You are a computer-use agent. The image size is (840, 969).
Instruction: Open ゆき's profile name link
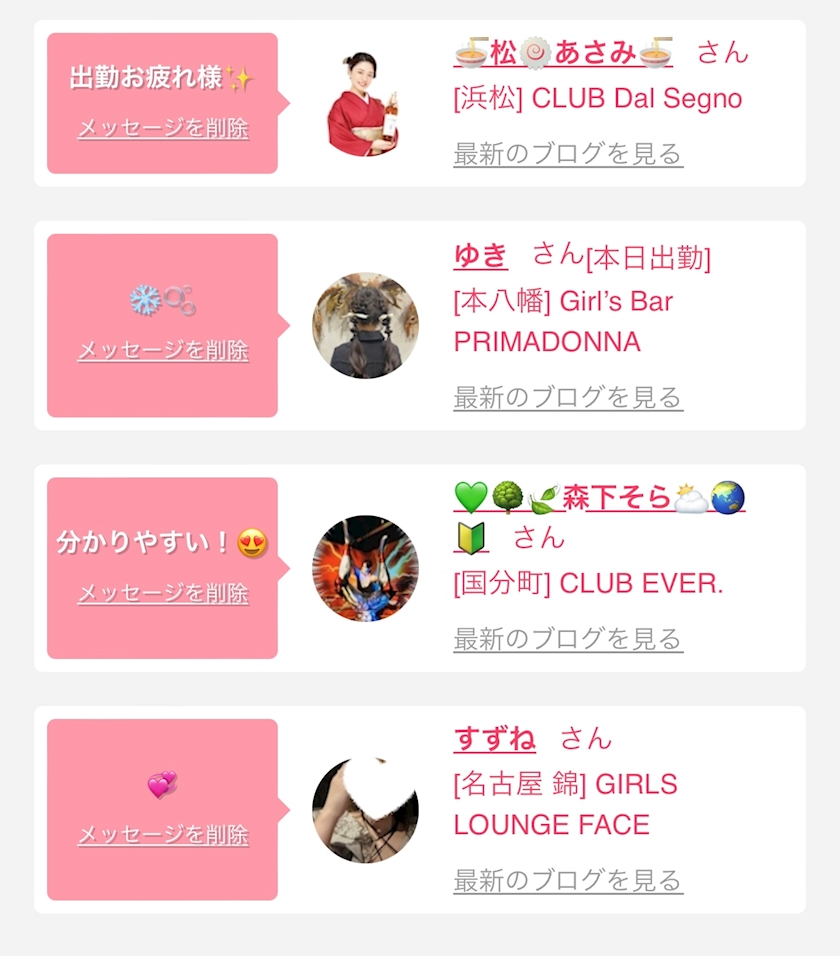pos(481,255)
